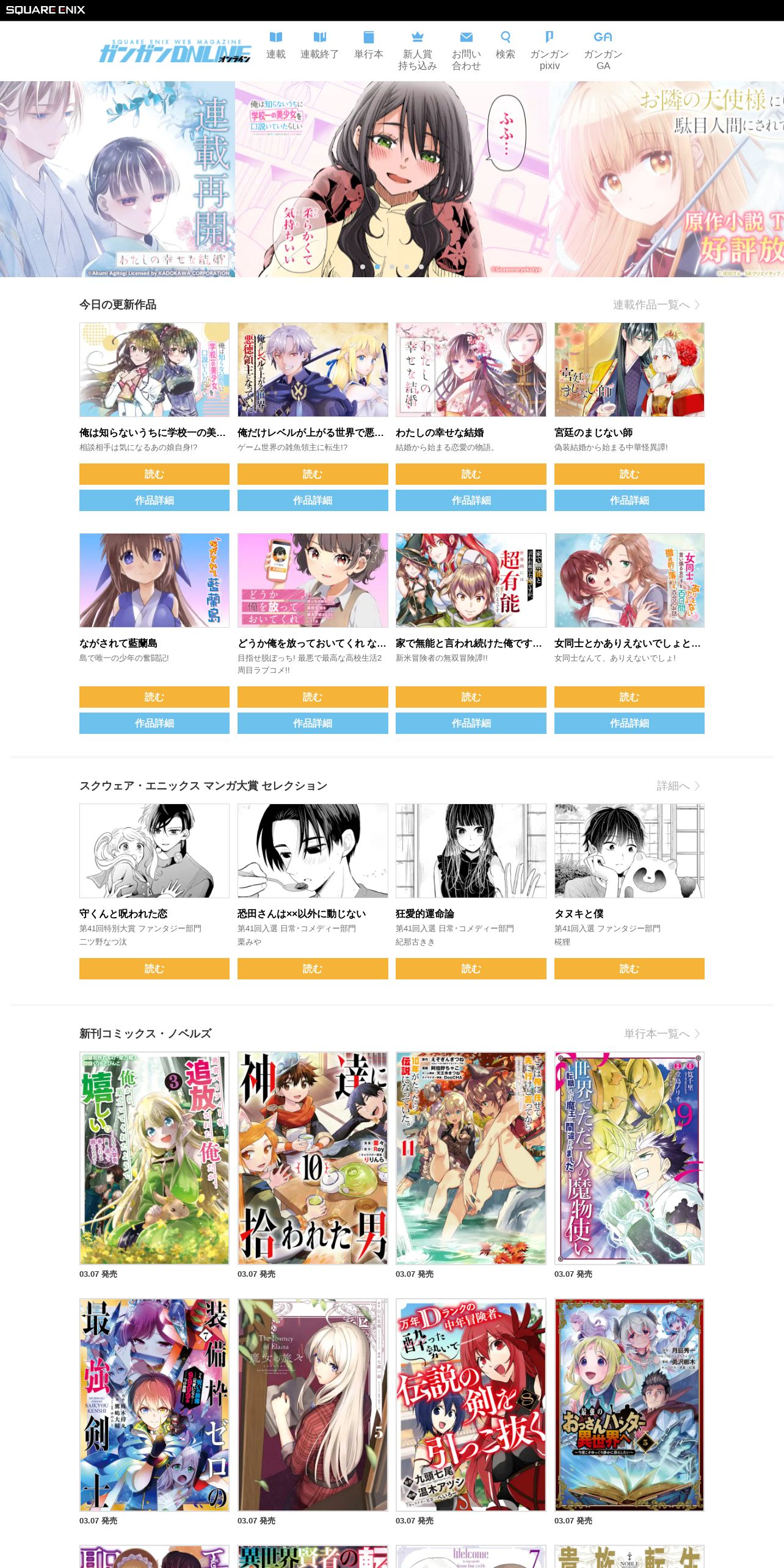The height and width of the screenshot is (1568, 784).
Task: Open the 神達に拾われた男 volume 10 cover
Action: [313, 1158]
